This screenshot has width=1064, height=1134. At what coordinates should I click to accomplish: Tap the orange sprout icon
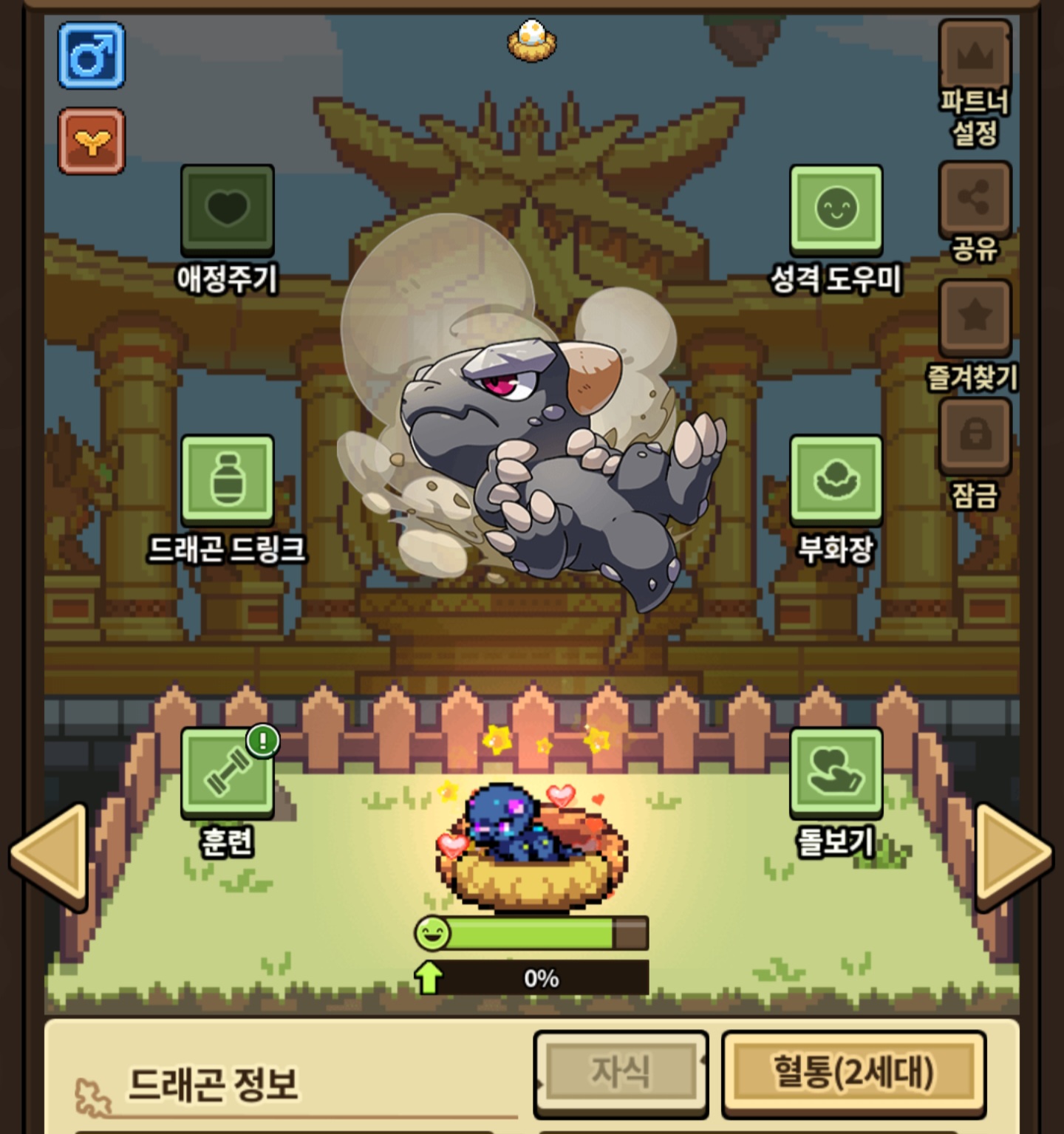(x=92, y=141)
